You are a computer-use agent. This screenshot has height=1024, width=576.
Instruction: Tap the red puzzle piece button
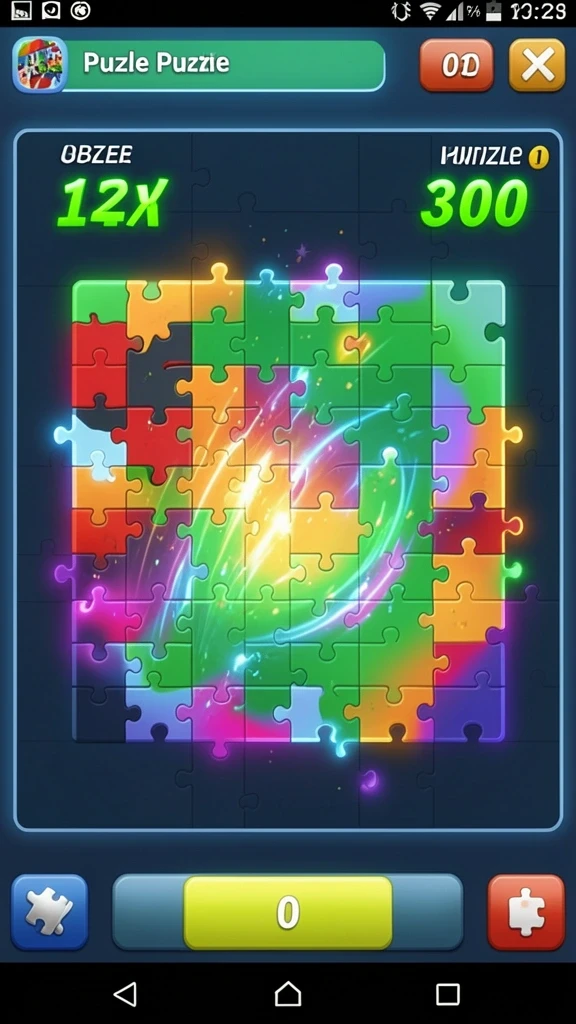526,912
